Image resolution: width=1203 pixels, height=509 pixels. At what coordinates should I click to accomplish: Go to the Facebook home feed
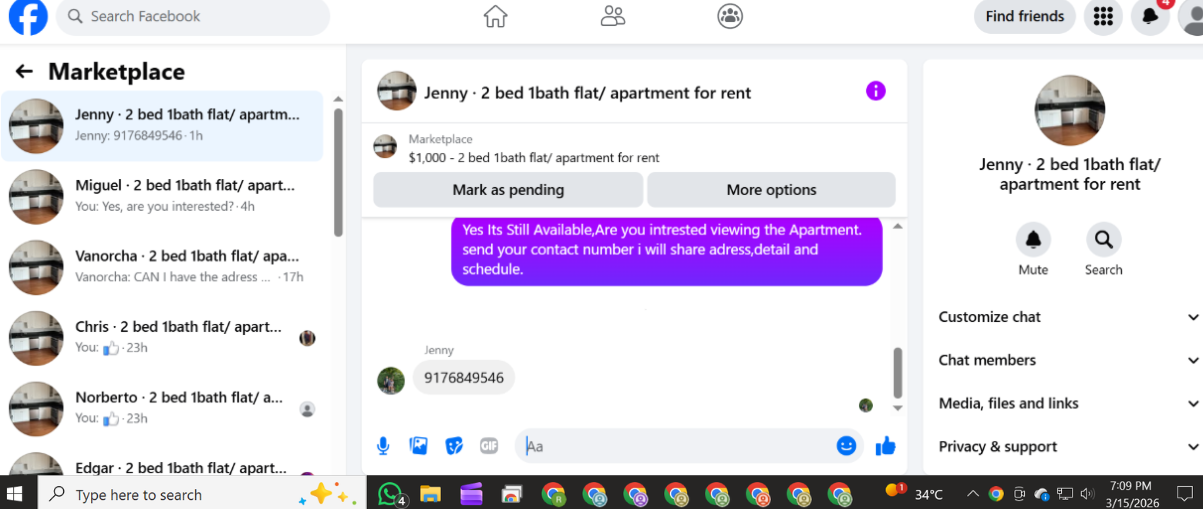coord(495,16)
